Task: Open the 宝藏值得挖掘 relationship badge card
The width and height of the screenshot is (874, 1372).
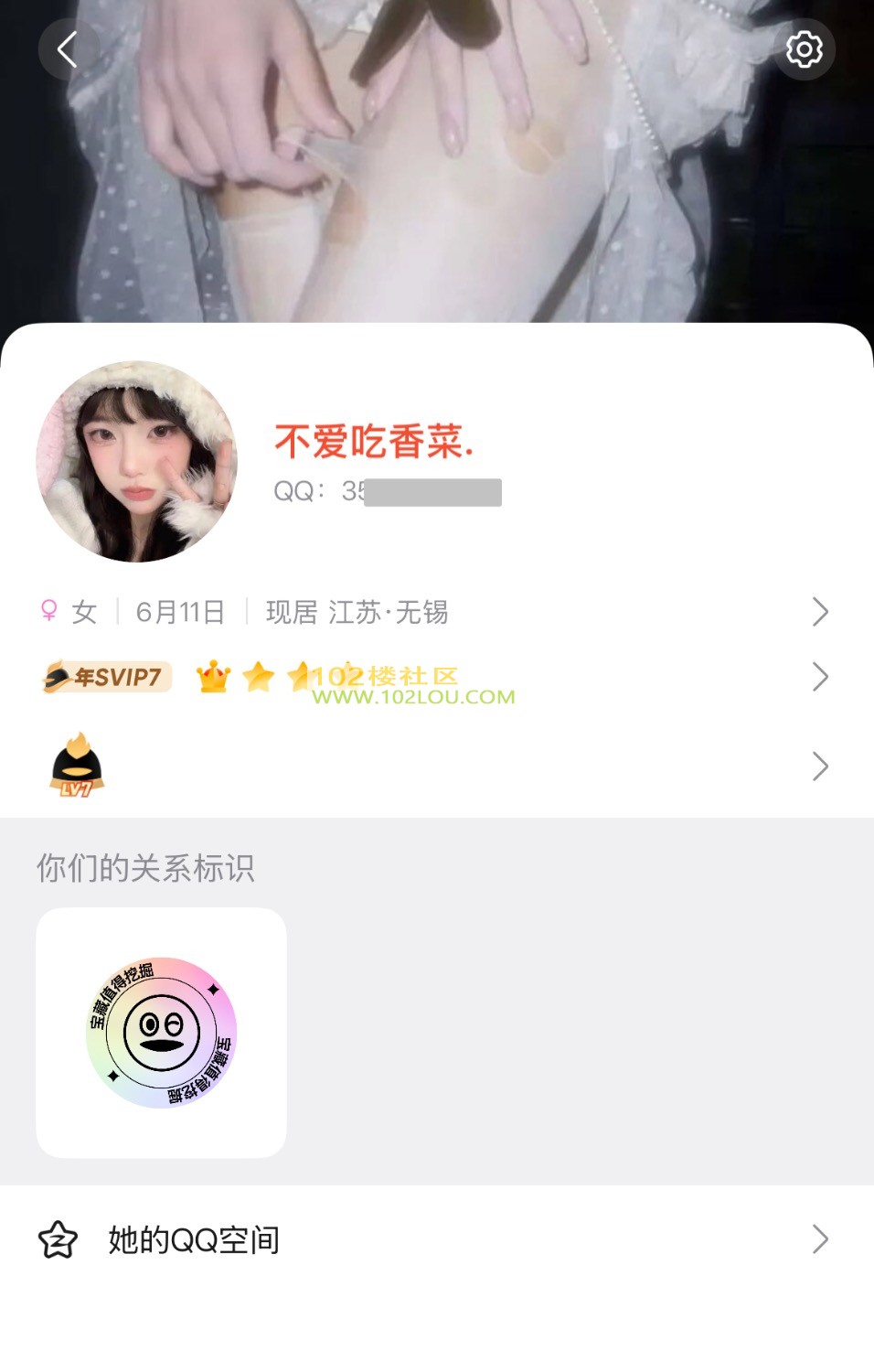Action: (x=161, y=1033)
